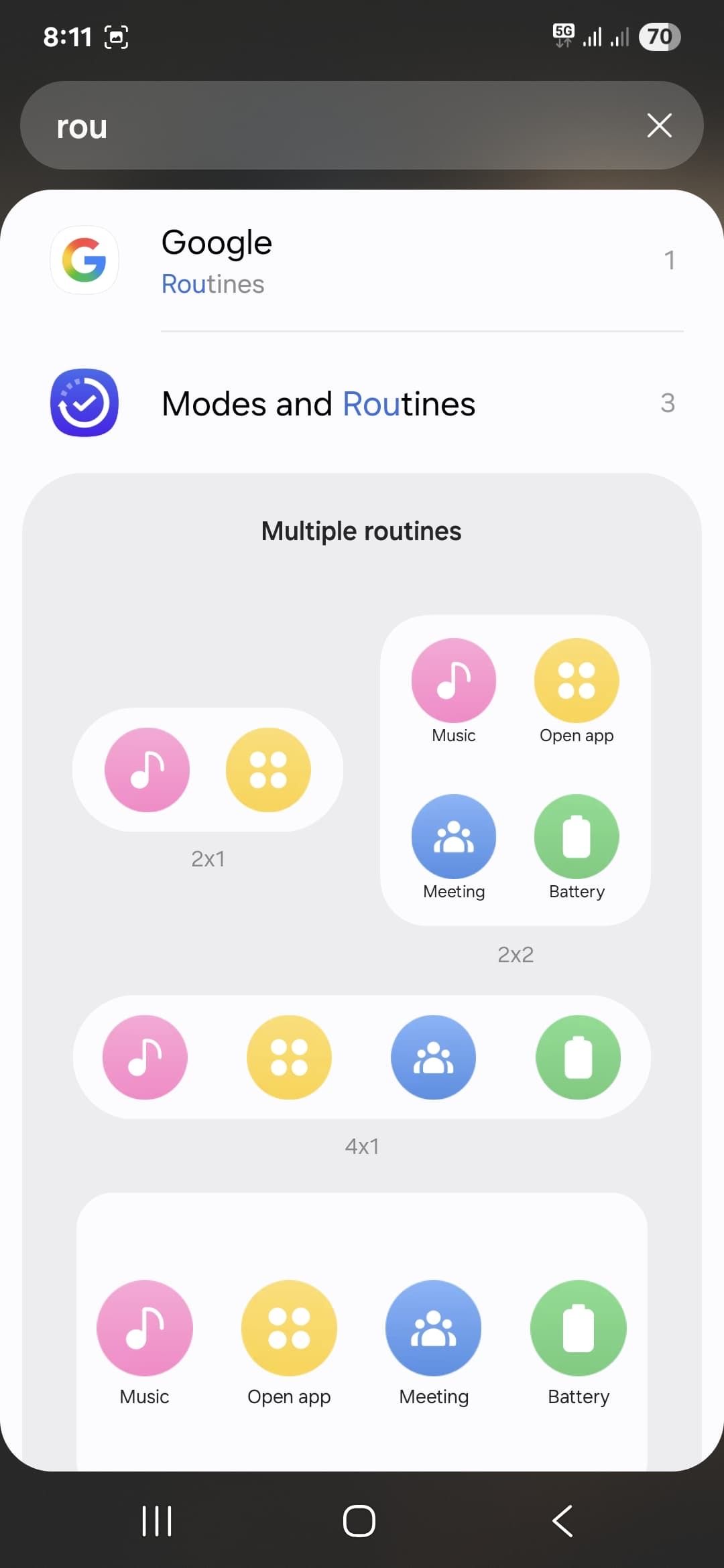Viewport: 724px width, 1568px height.
Task: Select the Meeting icon in the bottom 4x2 widget
Action: [433, 1328]
